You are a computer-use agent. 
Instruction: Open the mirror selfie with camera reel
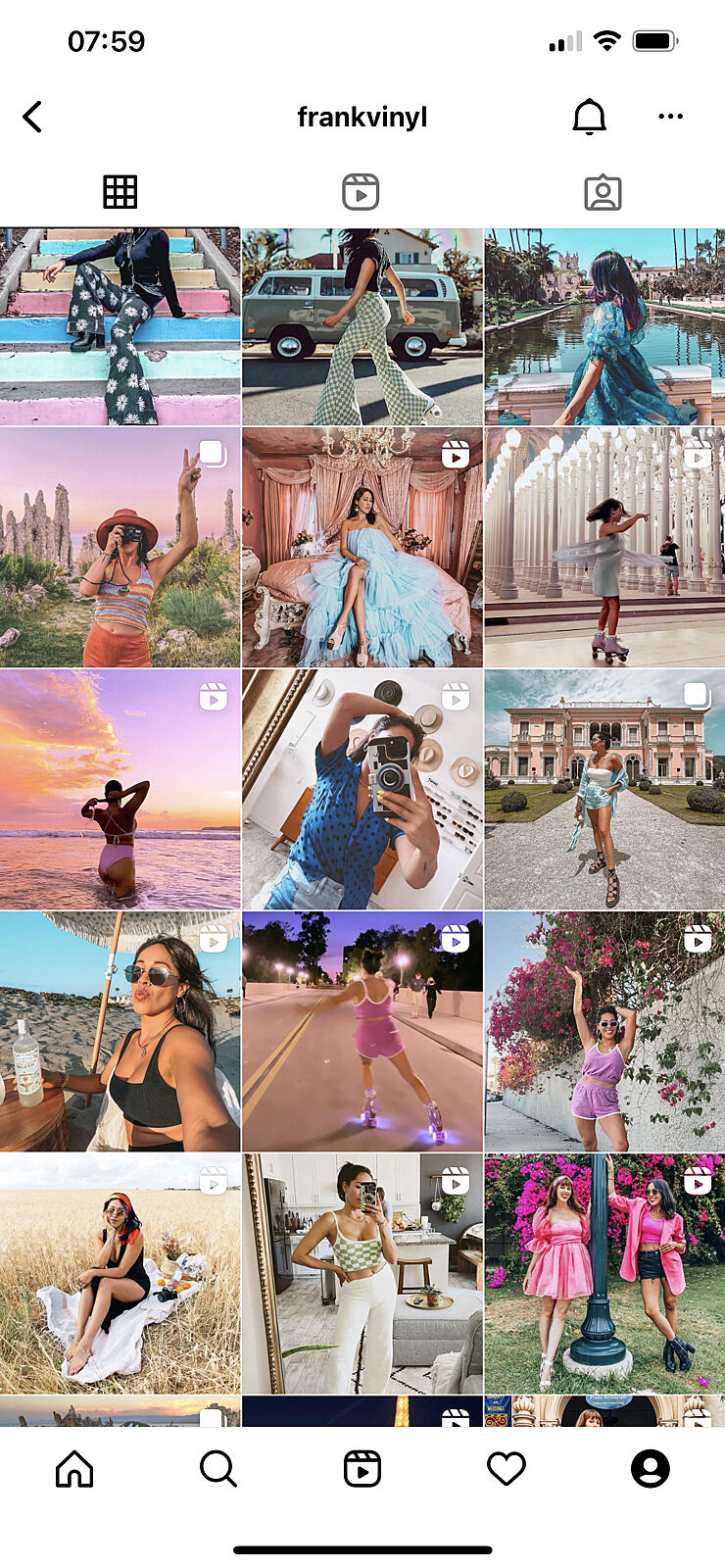pyautogui.click(x=362, y=789)
